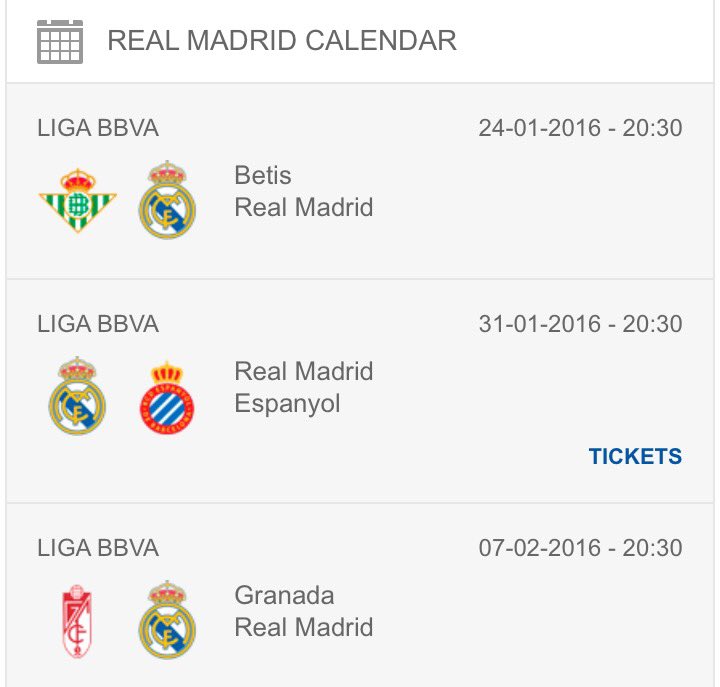Open the Betis vs Real Madrid match

click(x=304, y=192)
